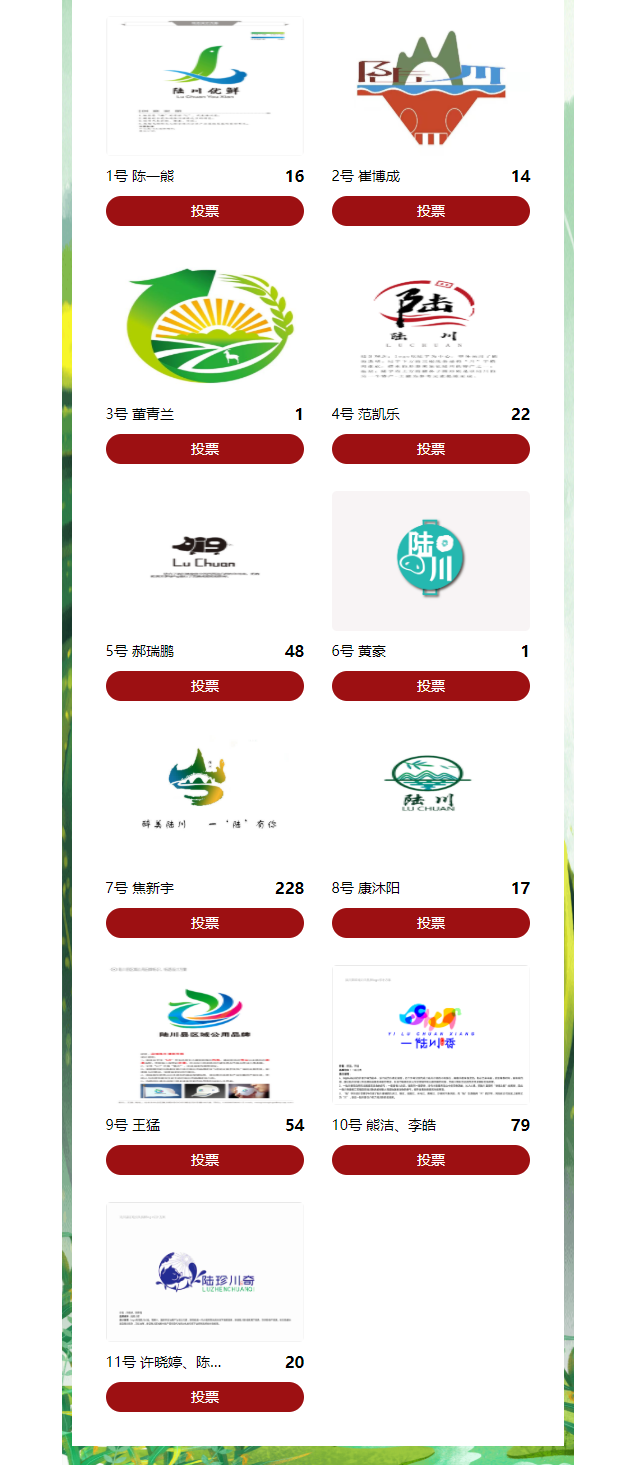Cast a vote for 5号 郝瑞鹏

click(x=205, y=686)
